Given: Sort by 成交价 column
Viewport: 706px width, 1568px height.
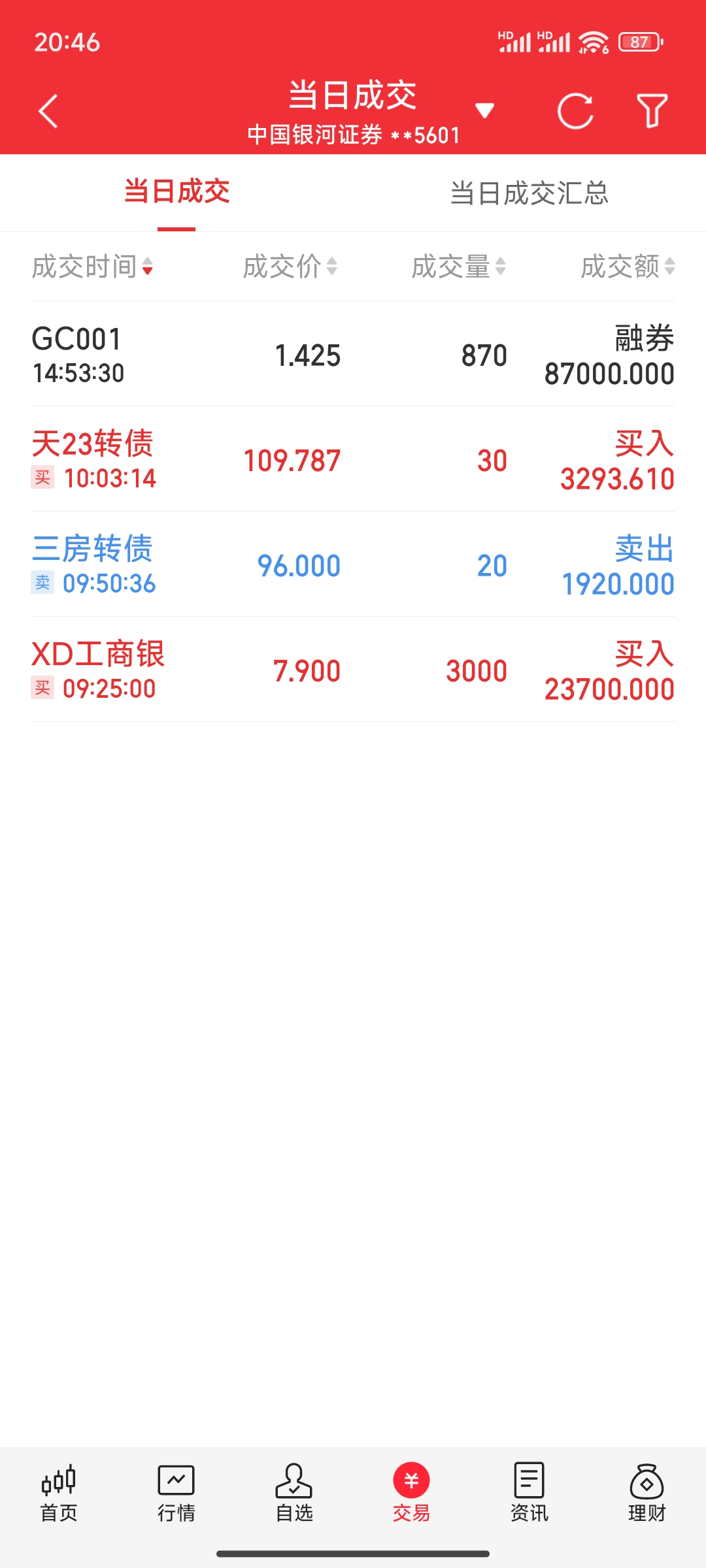Looking at the screenshot, I should pos(290,267).
